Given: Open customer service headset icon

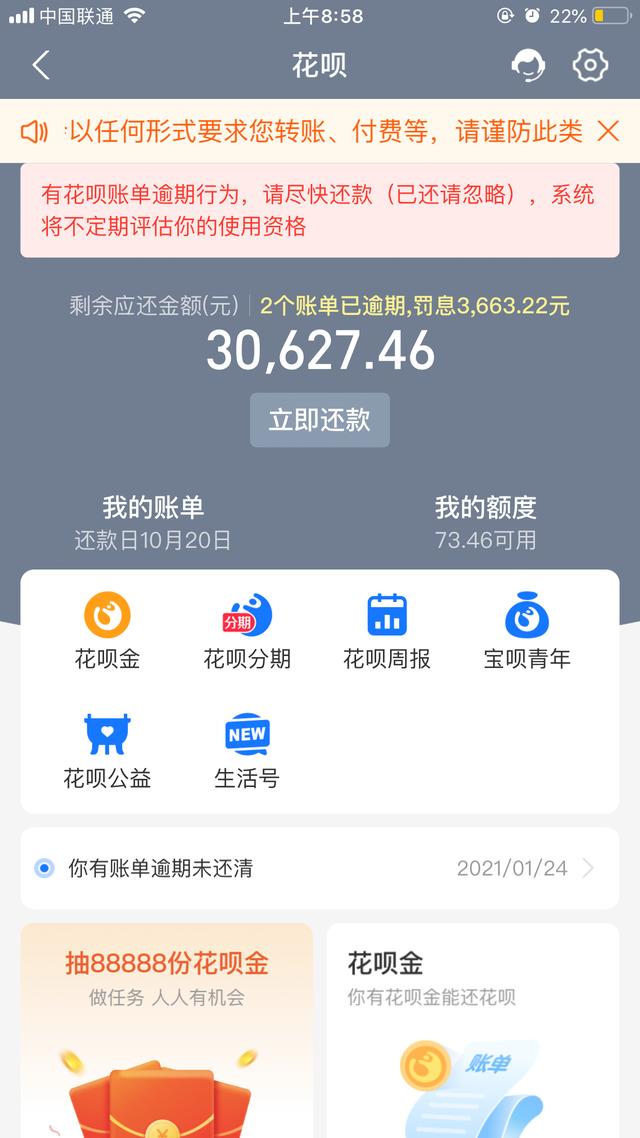Looking at the screenshot, I should pyautogui.click(x=528, y=66).
